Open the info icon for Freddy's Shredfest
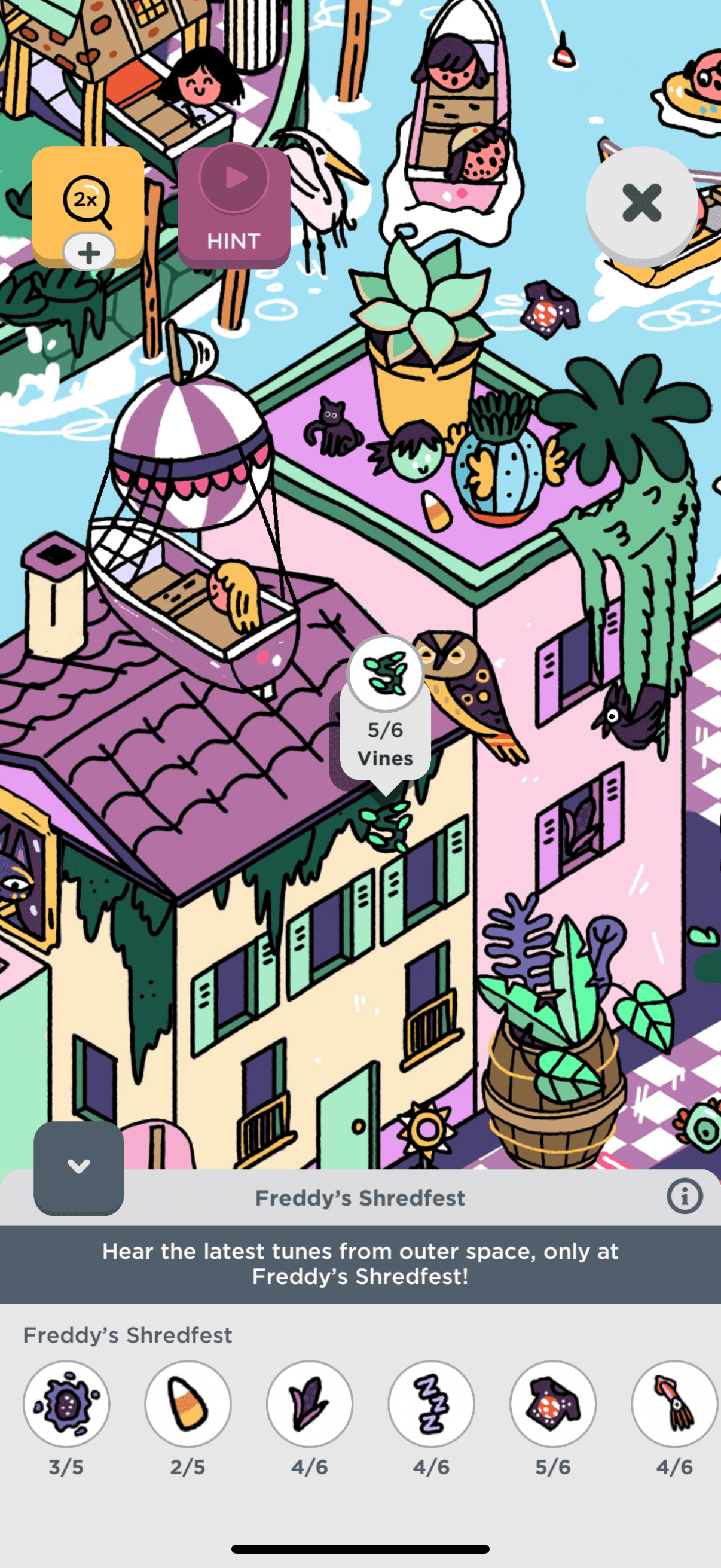 [x=685, y=1196]
